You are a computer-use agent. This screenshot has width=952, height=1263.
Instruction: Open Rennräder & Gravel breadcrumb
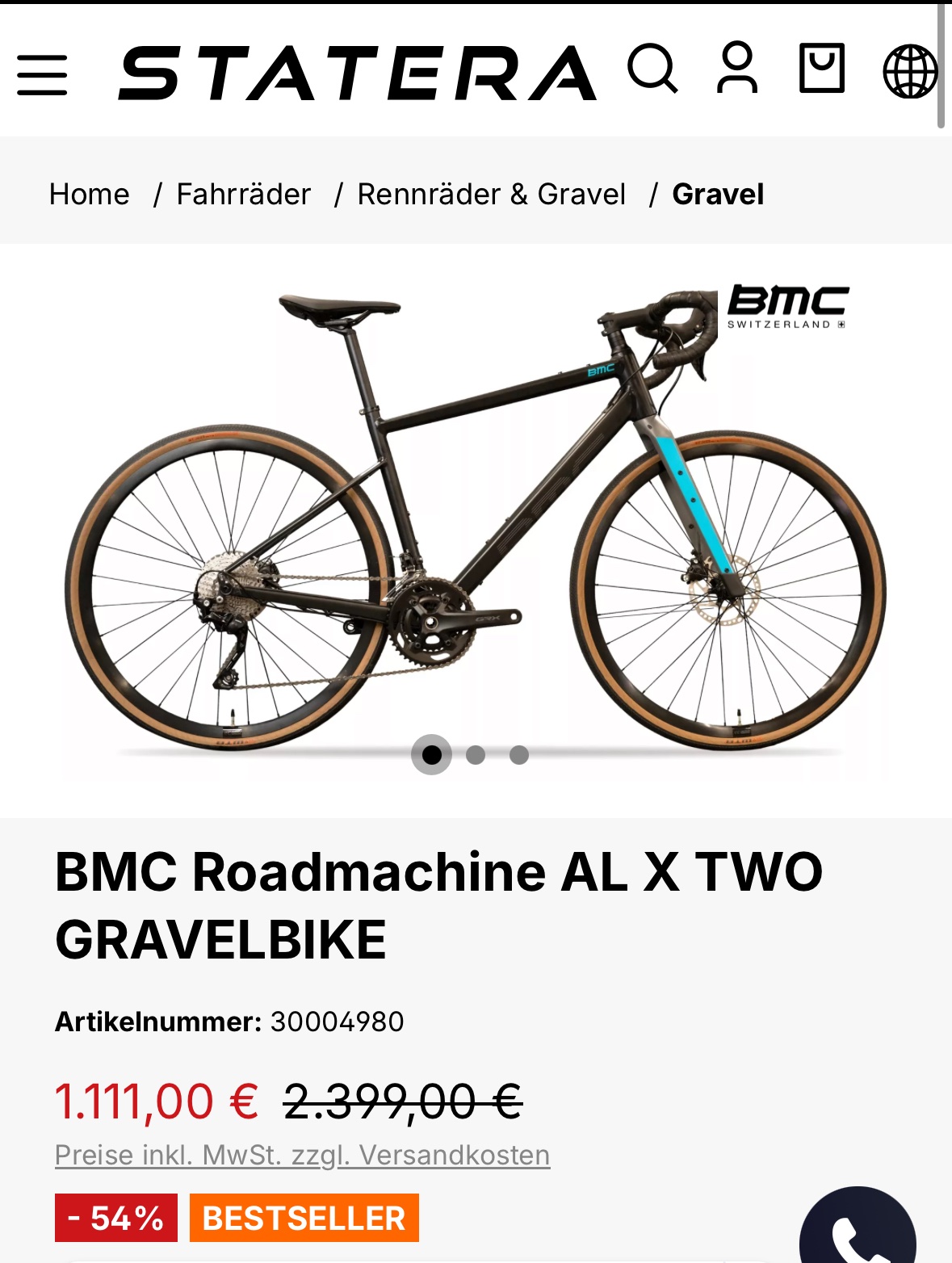tap(491, 195)
